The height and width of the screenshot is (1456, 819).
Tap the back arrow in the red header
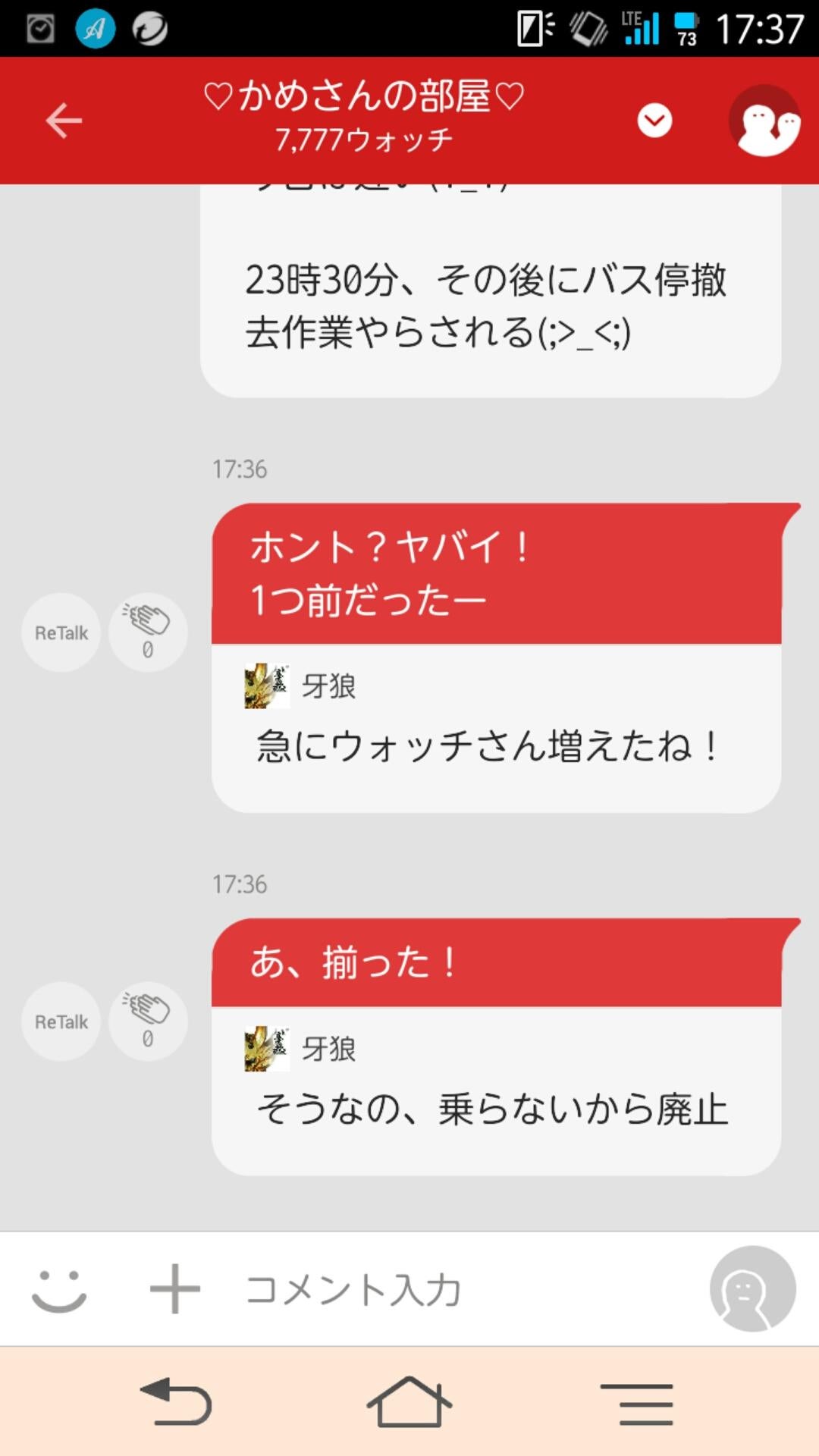64,120
